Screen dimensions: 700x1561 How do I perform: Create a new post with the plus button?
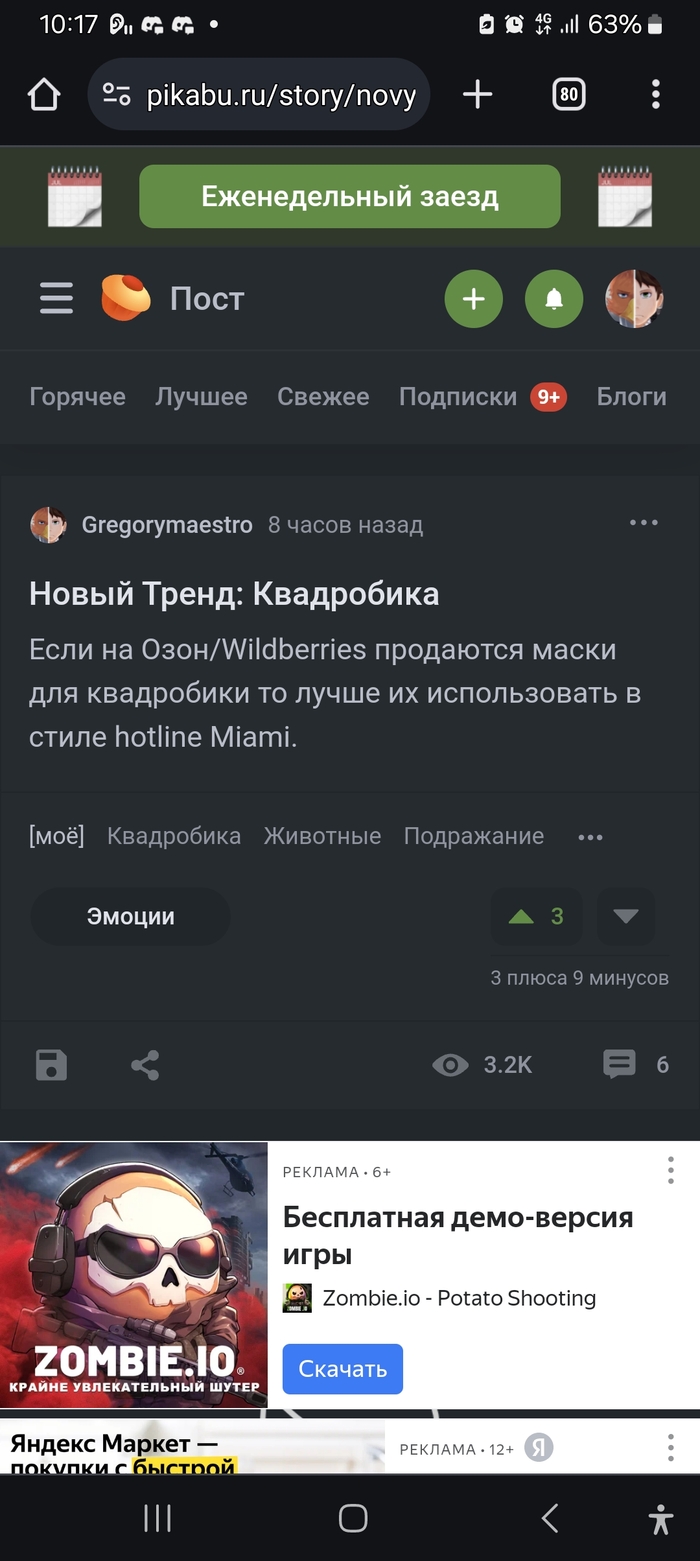pos(473,298)
